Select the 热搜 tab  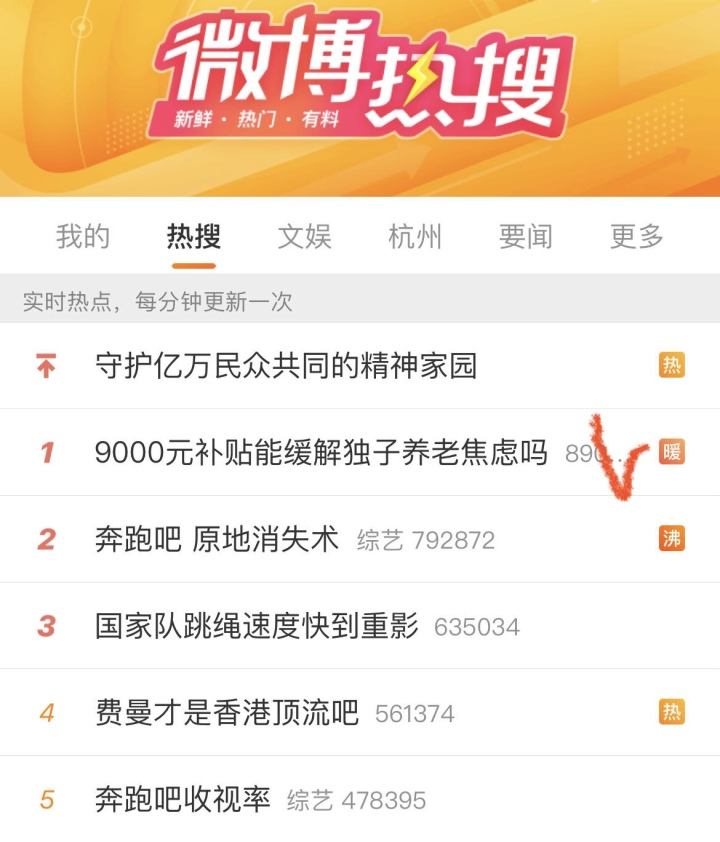click(194, 237)
